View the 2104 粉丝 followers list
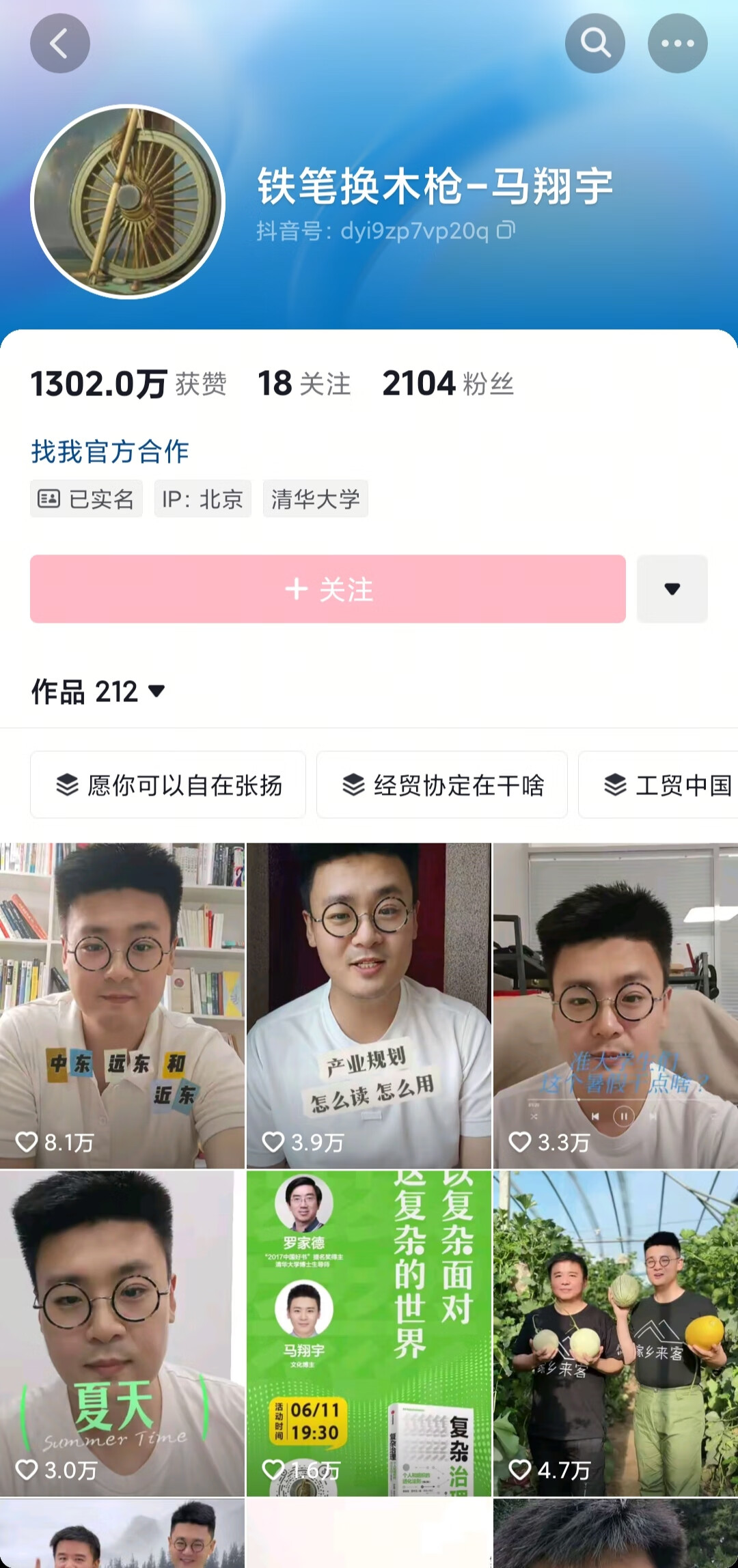Image resolution: width=738 pixels, height=1568 pixels. (x=448, y=384)
